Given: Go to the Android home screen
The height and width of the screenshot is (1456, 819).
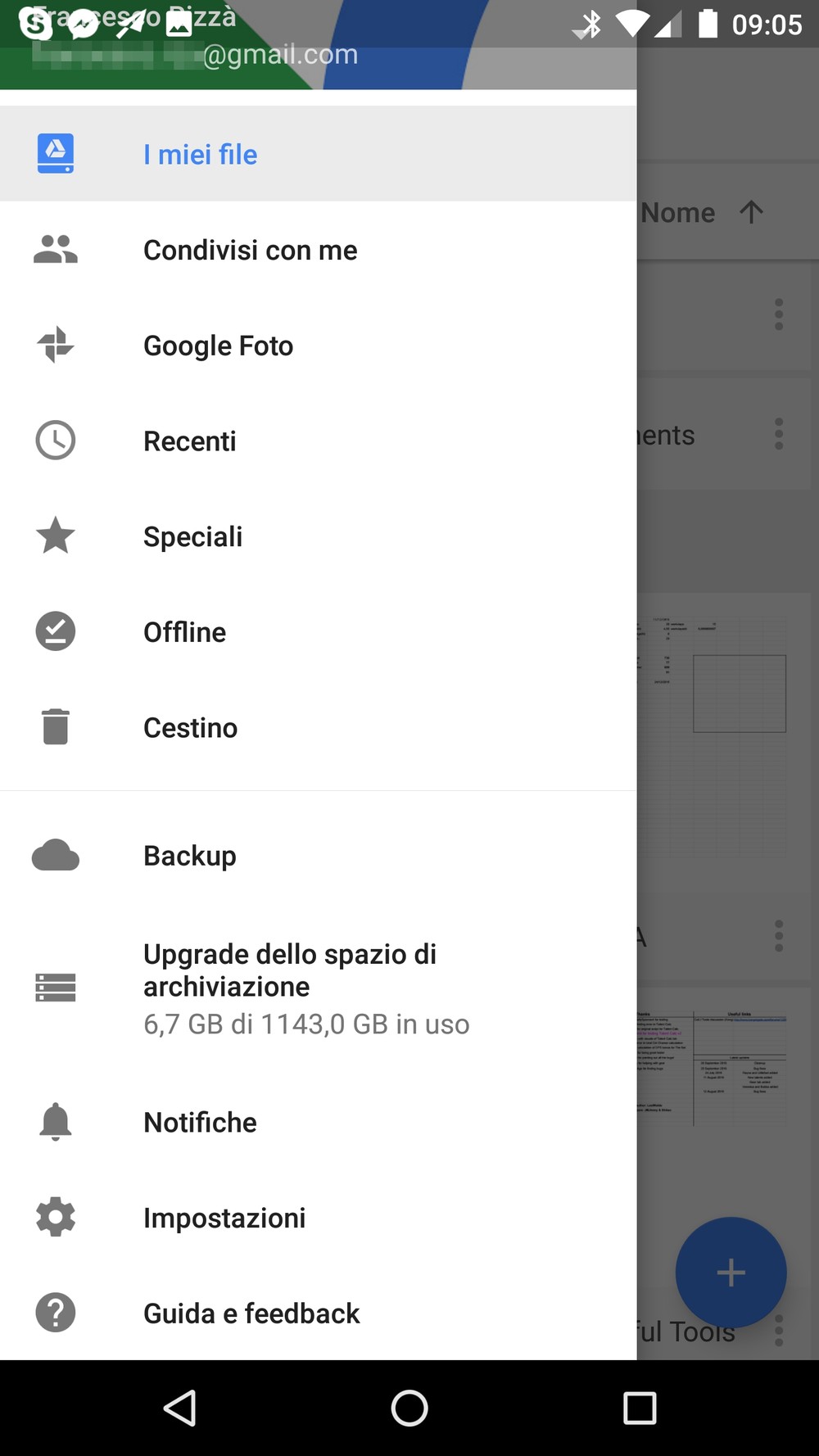Looking at the screenshot, I should tap(409, 1409).
